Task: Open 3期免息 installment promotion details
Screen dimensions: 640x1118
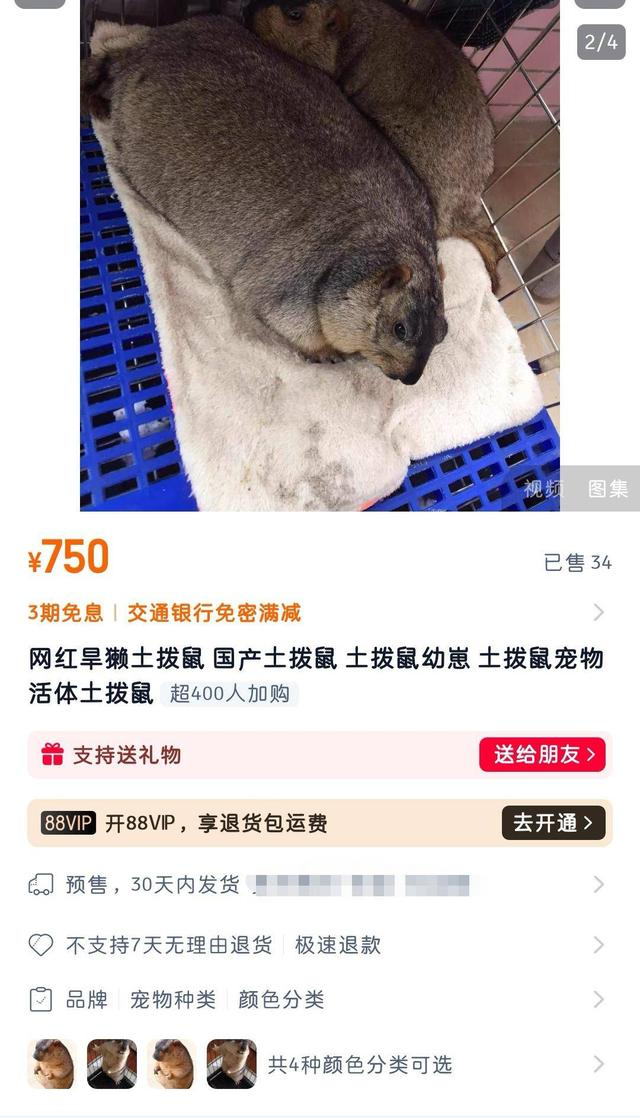Action: coord(164,613)
